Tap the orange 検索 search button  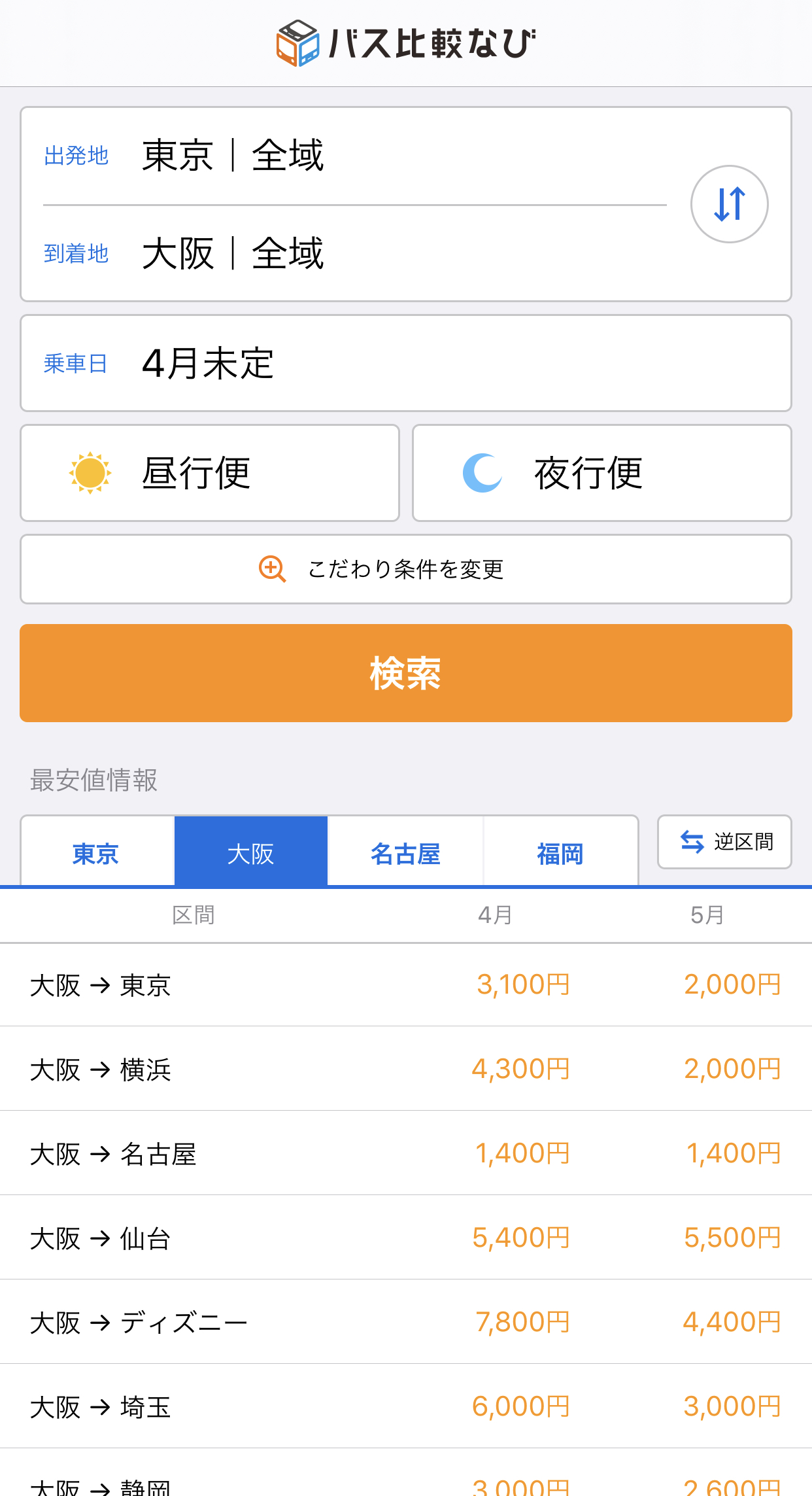point(405,673)
